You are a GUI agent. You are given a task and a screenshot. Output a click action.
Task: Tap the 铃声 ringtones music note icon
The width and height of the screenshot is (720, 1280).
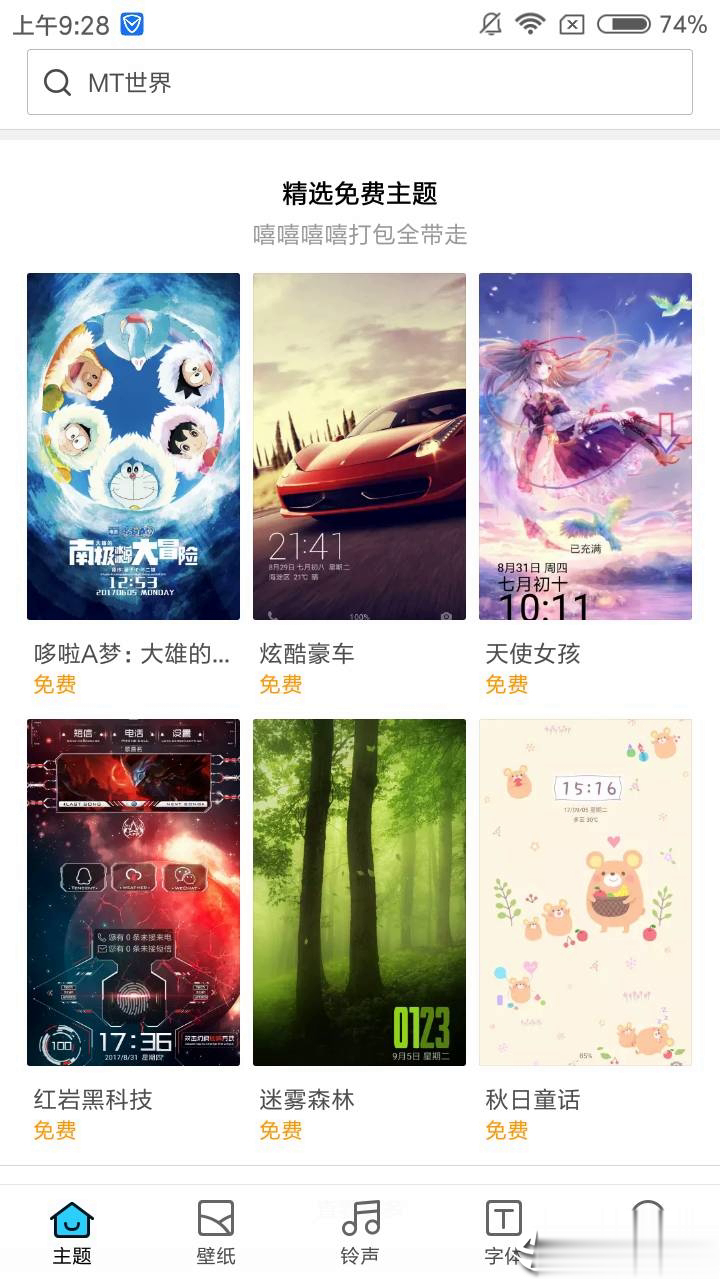(360, 1221)
